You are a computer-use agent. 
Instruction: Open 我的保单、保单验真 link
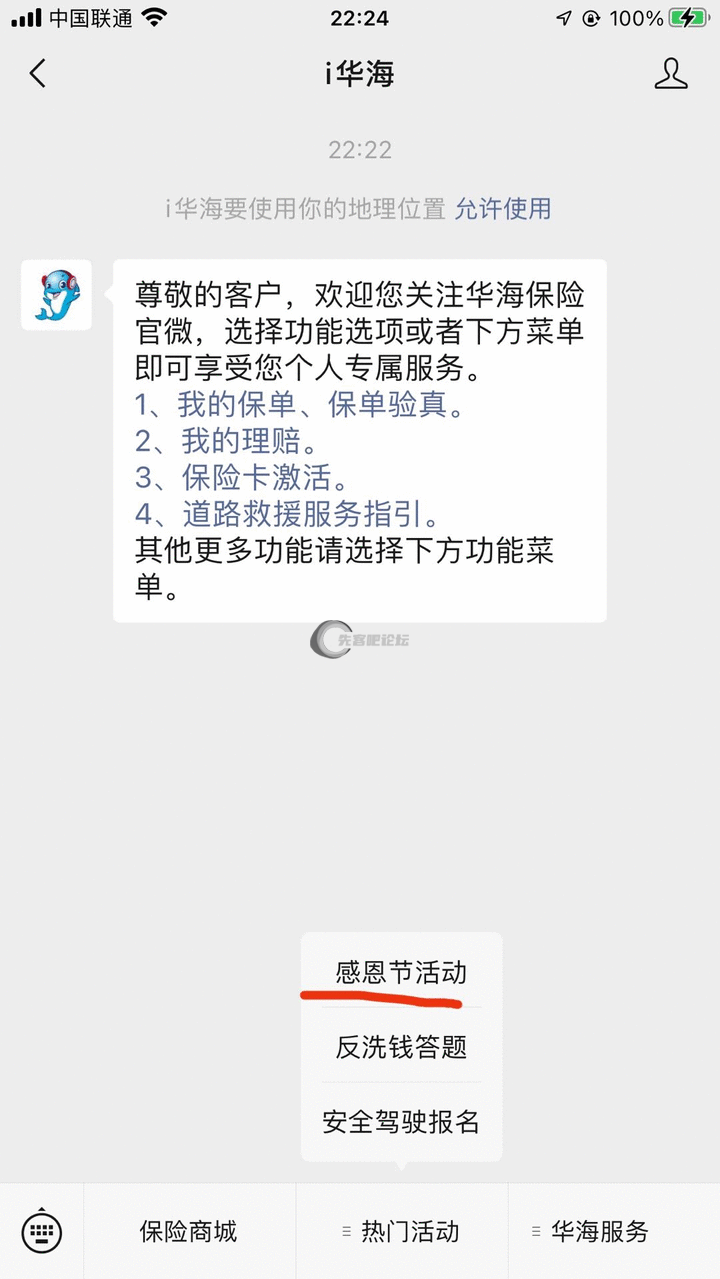300,405
